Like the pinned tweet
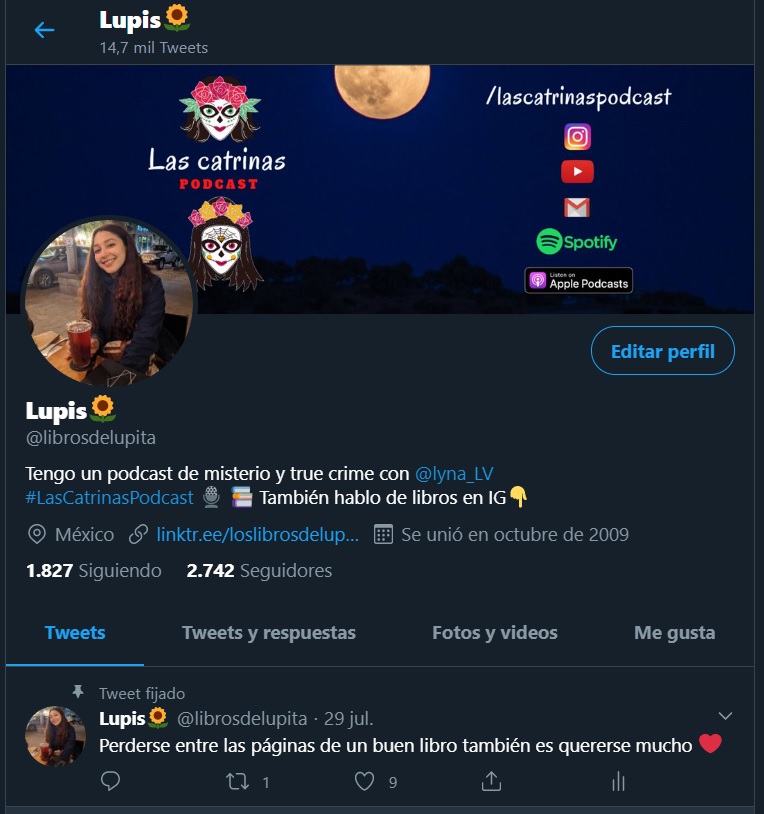This screenshot has height=814, width=764. click(x=366, y=782)
